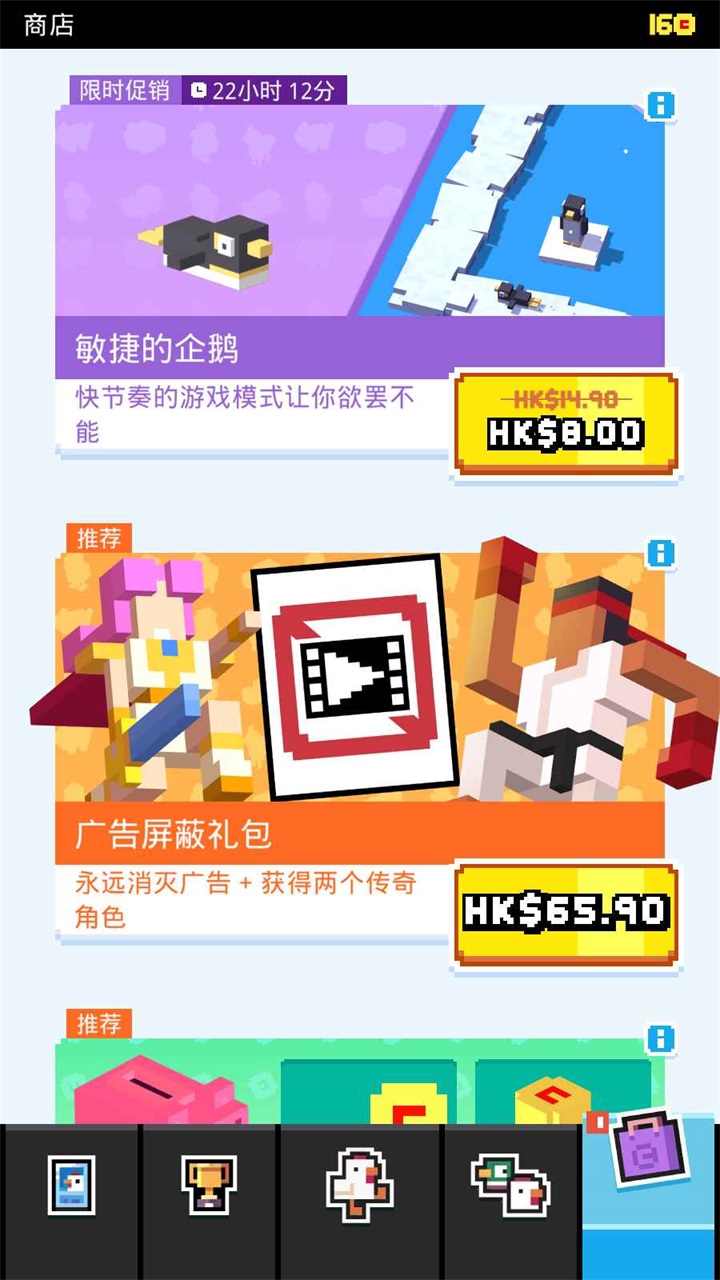Switch to the character card tab
Image resolution: width=720 pixels, height=1280 pixels.
(x=71, y=1186)
